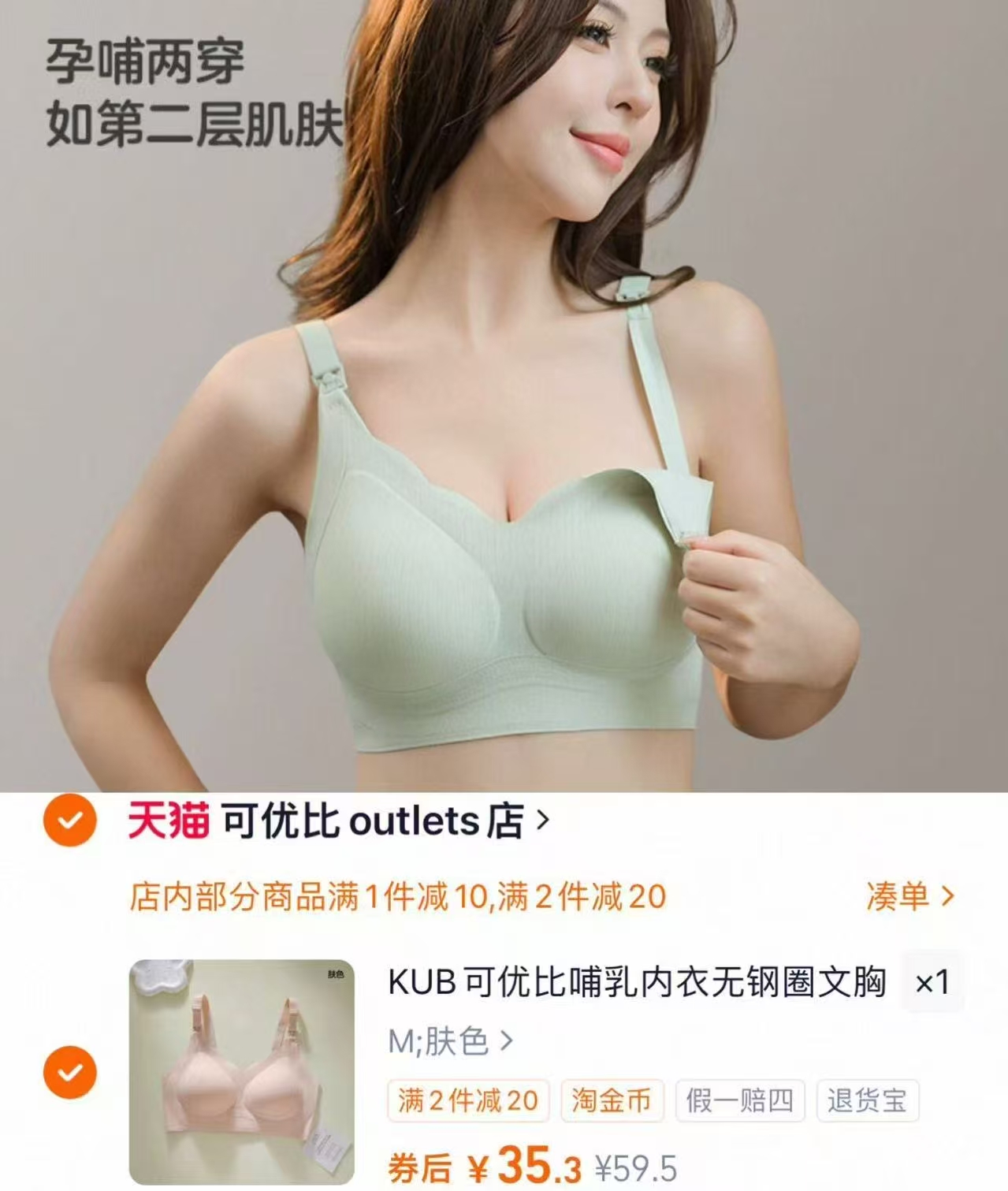Toggle selection of the store's single listed product
This screenshot has height=1191, width=1008.
coord(70,1070)
